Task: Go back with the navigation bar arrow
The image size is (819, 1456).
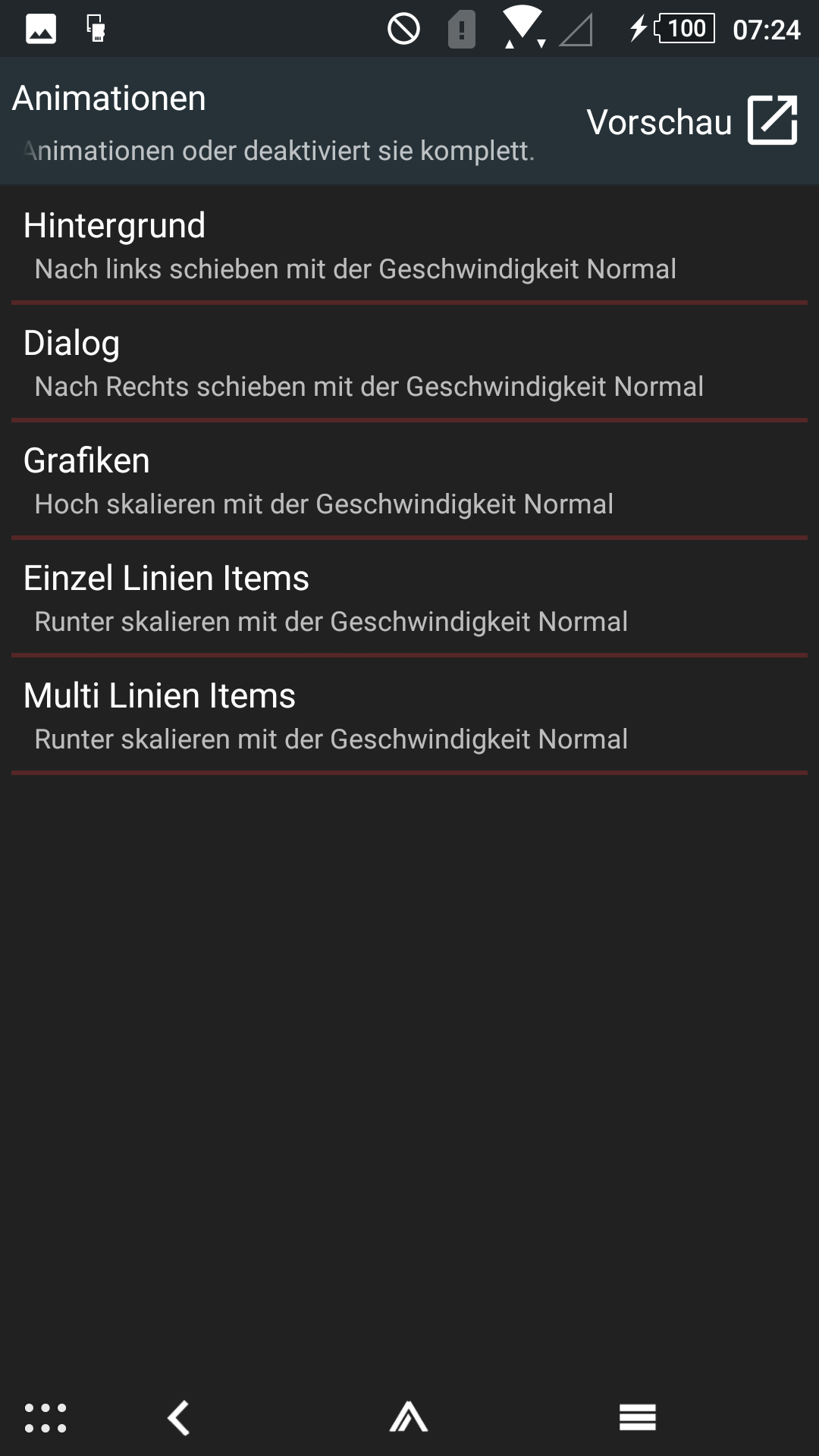Action: pyautogui.click(x=179, y=1417)
